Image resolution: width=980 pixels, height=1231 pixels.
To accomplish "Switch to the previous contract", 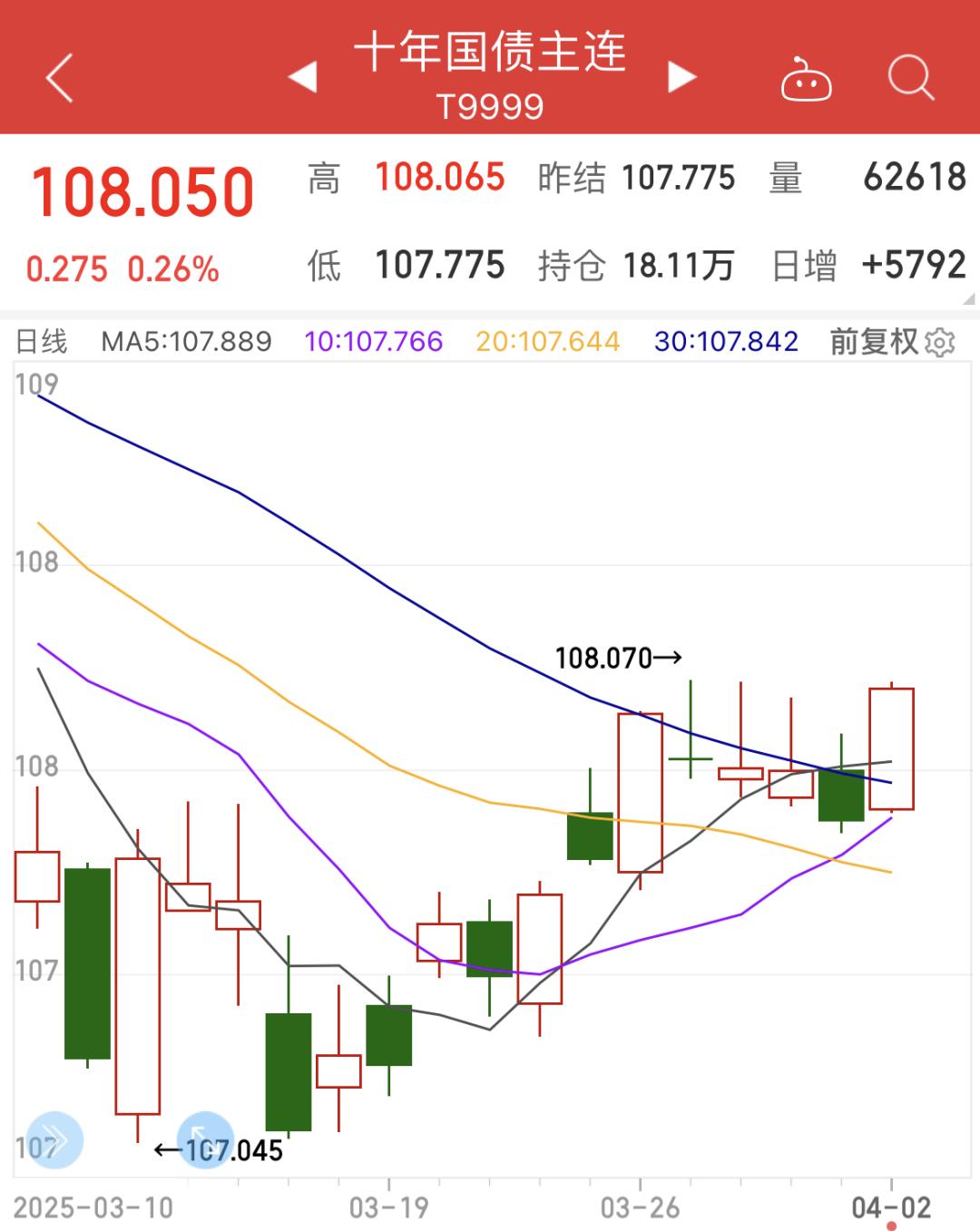I will point(303,77).
